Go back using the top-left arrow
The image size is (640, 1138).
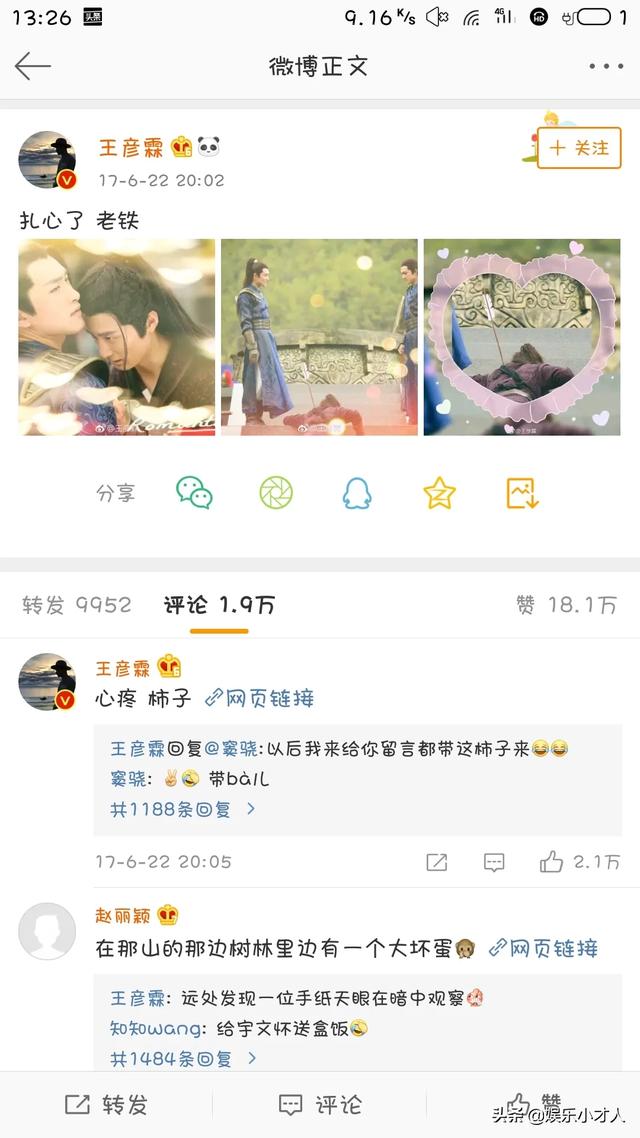(33, 66)
